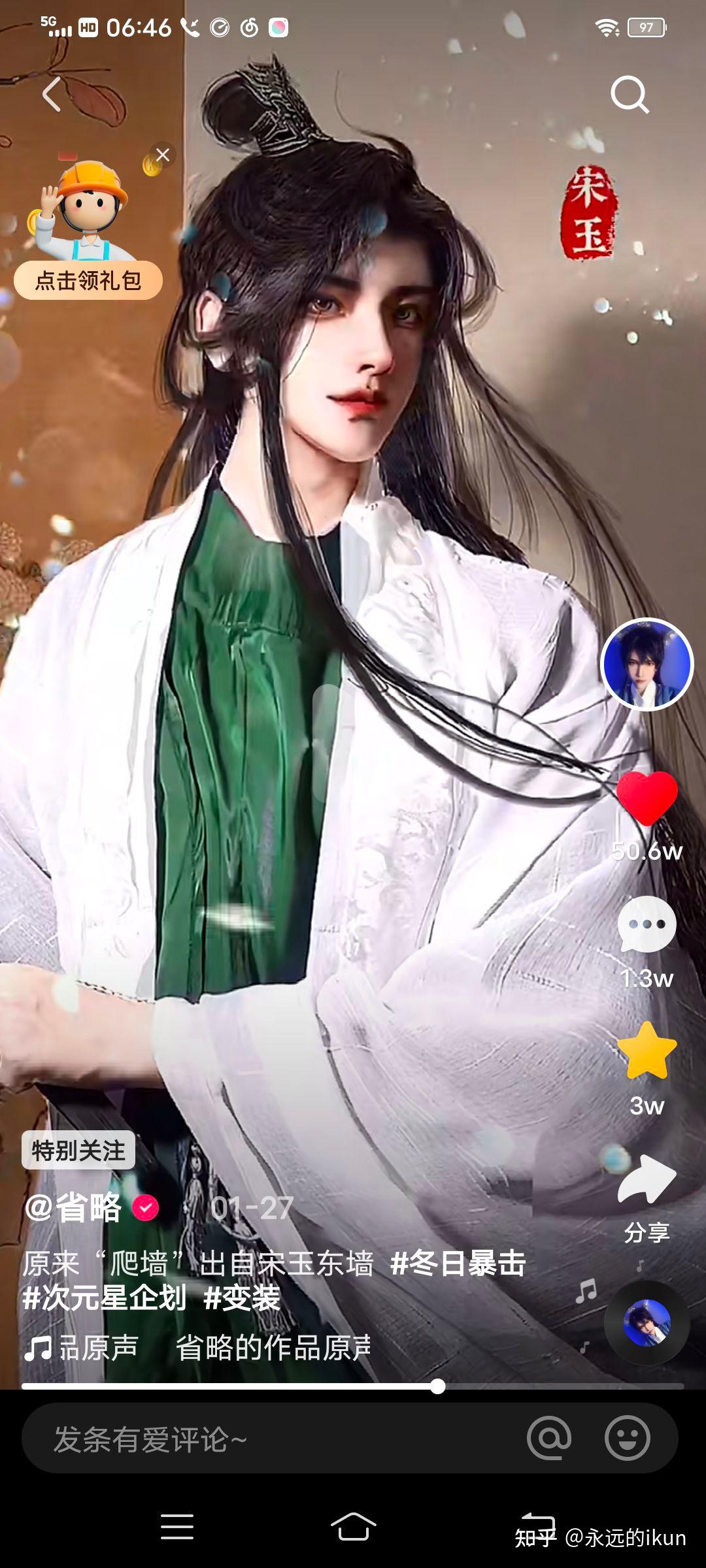This screenshot has height=1568, width=706.
Task: Open the search magnifier icon
Action: pyautogui.click(x=630, y=95)
